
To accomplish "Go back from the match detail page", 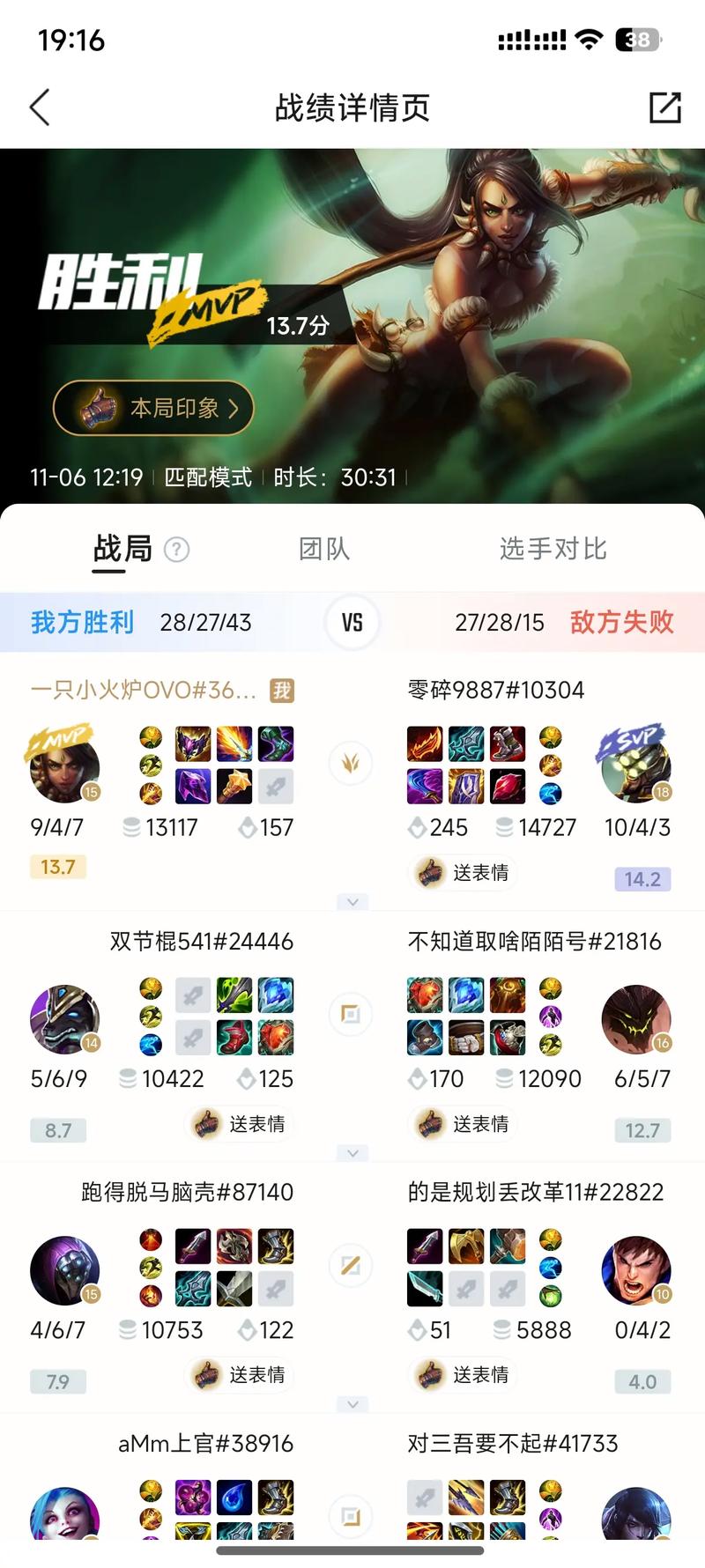I will (41, 107).
